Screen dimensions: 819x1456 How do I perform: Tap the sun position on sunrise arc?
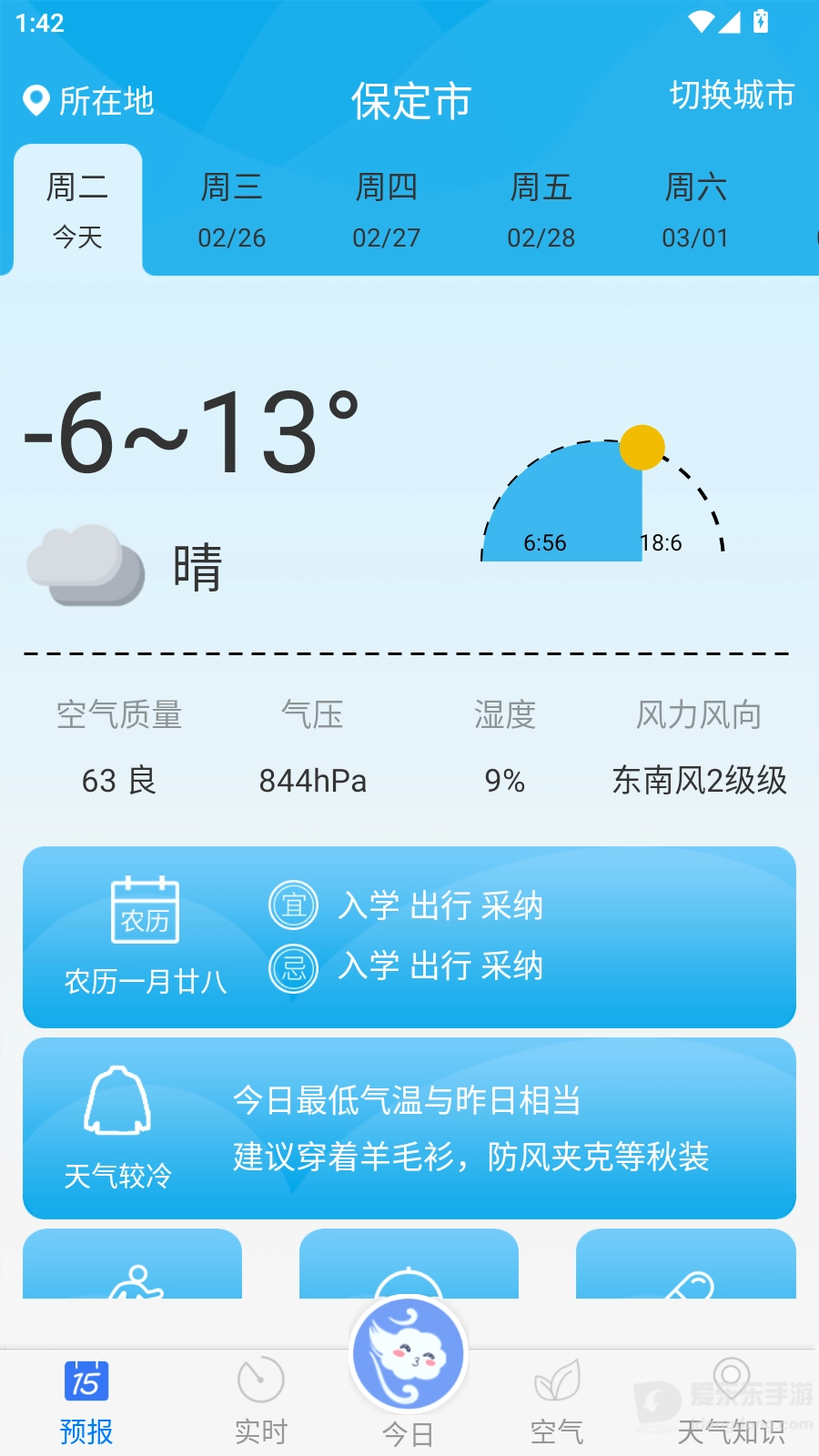pyautogui.click(x=642, y=448)
